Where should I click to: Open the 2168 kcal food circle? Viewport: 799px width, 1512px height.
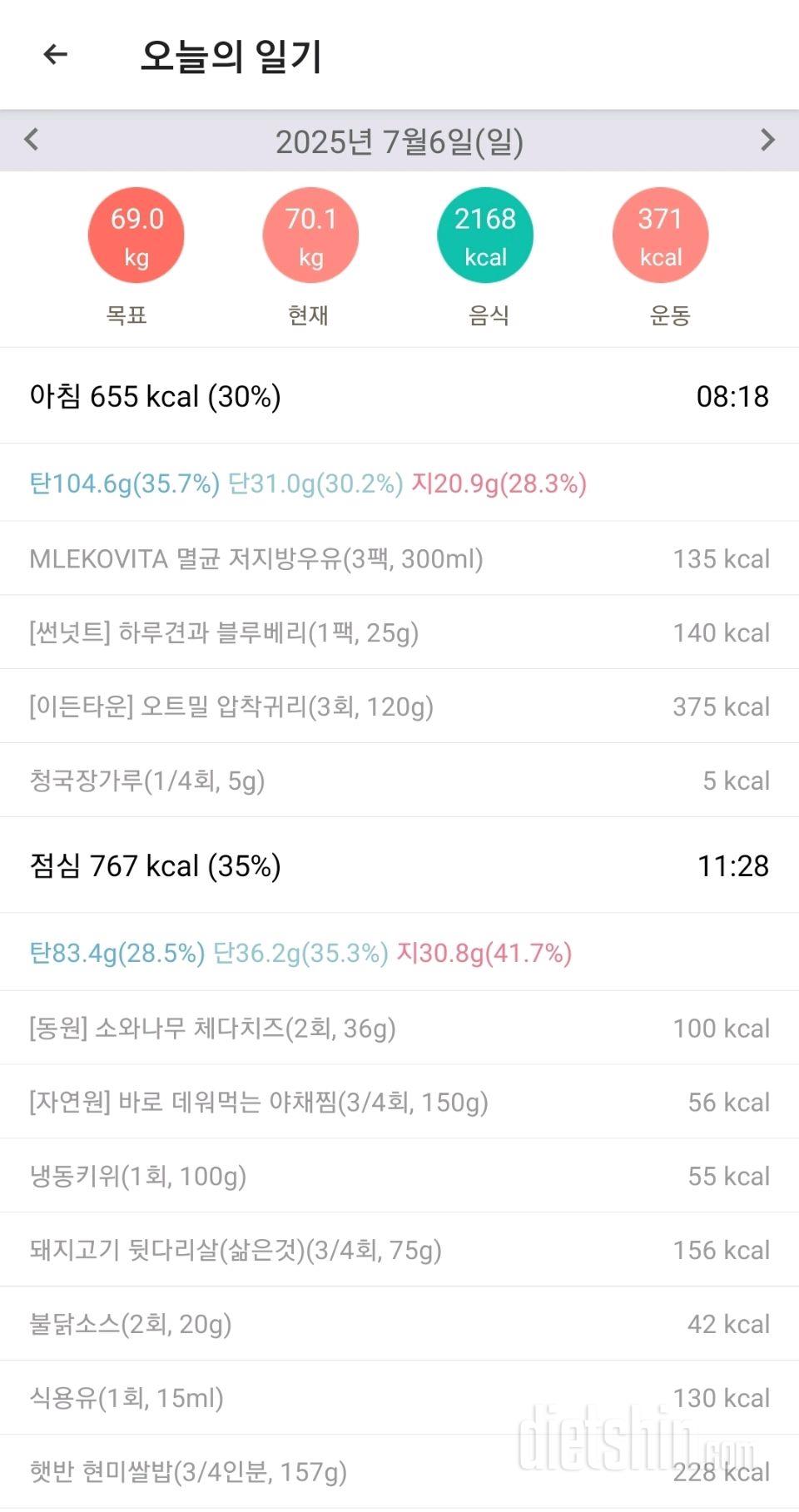tap(485, 235)
